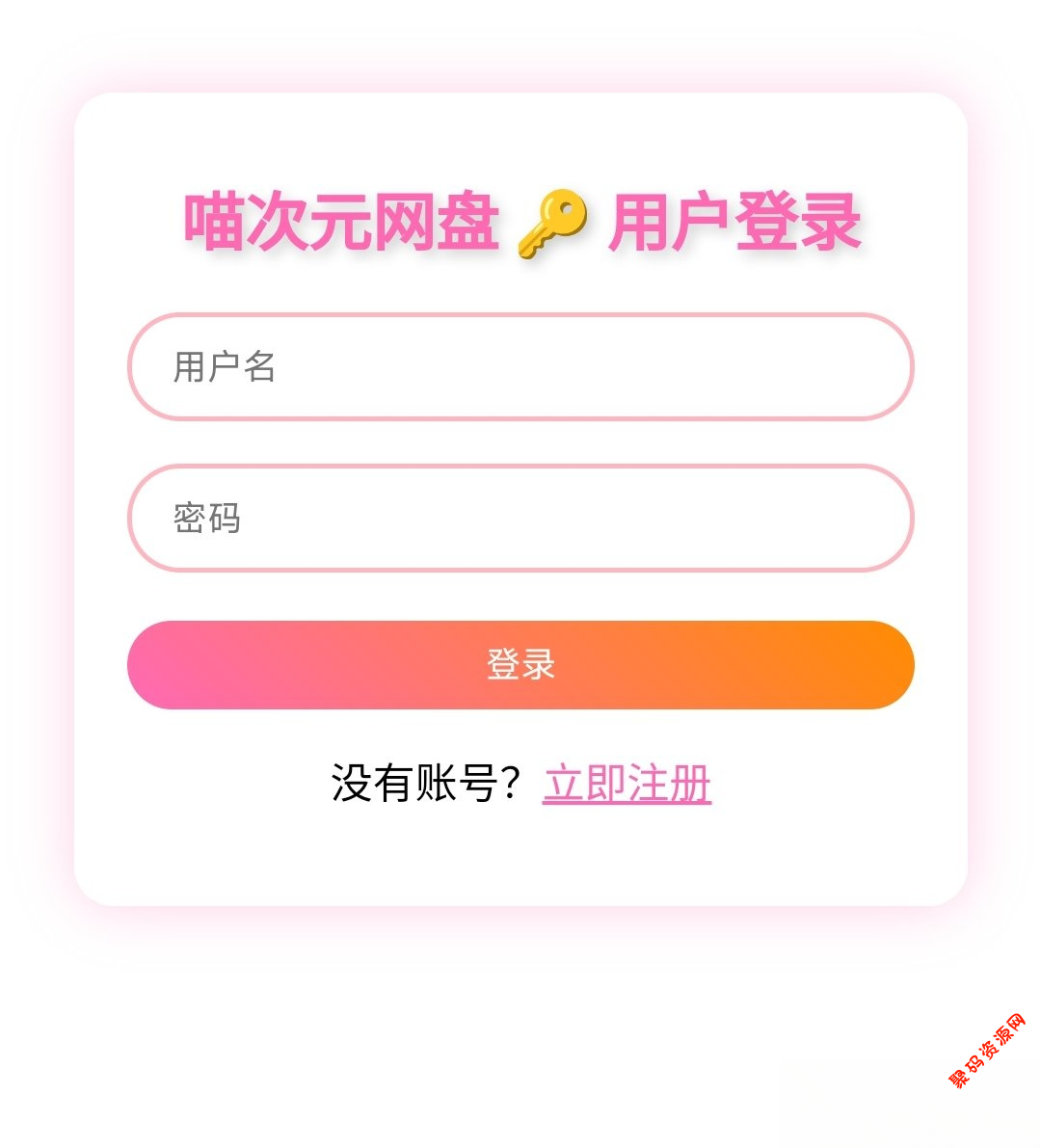This screenshot has width=1040, height=1148.
Task: Open the 立即注册 register link
Action: pyautogui.click(x=627, y=784)
